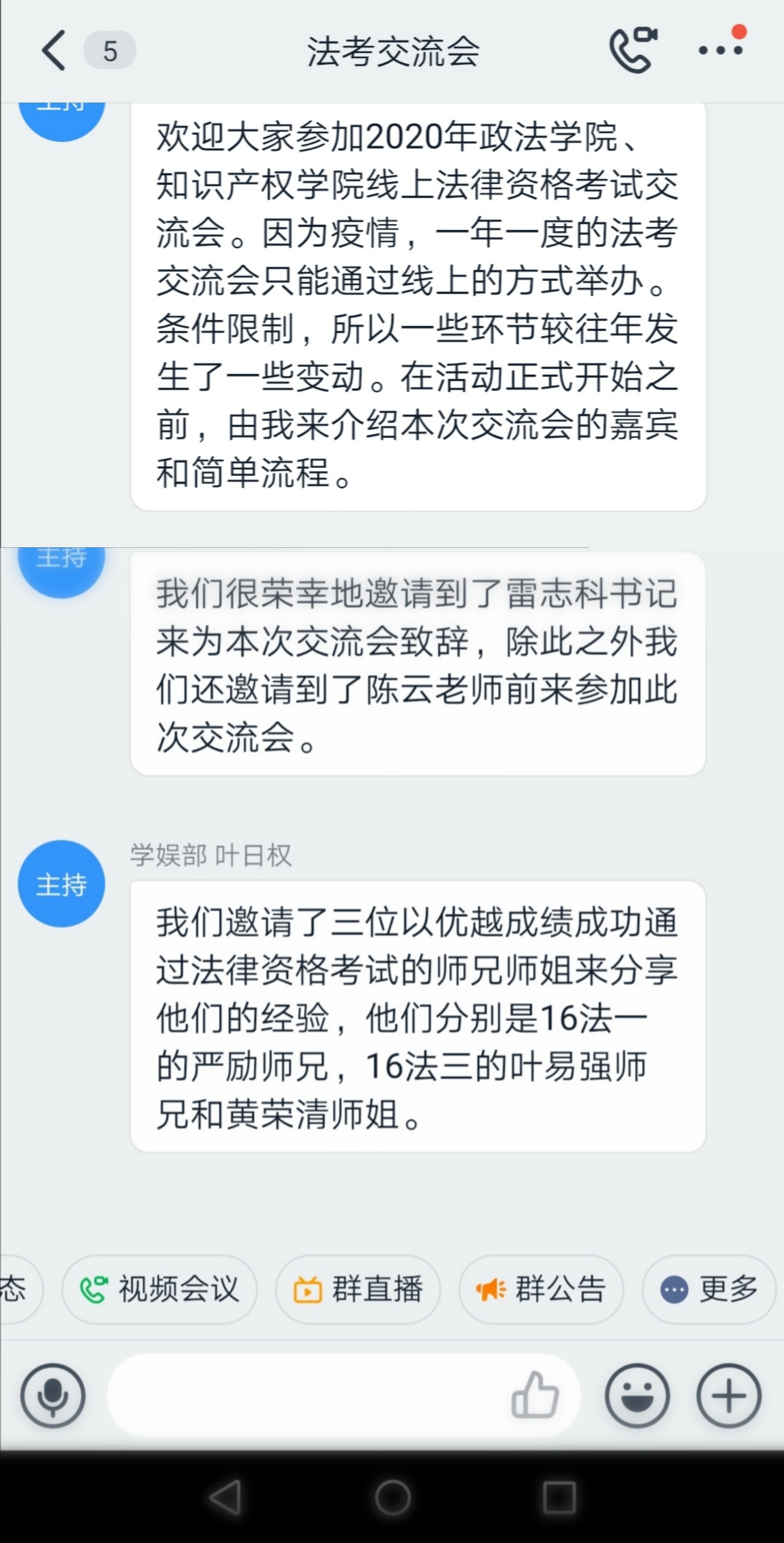Tap the system home button
The height and width of the screenshot is (1543, 784).
coord(393,1497)
